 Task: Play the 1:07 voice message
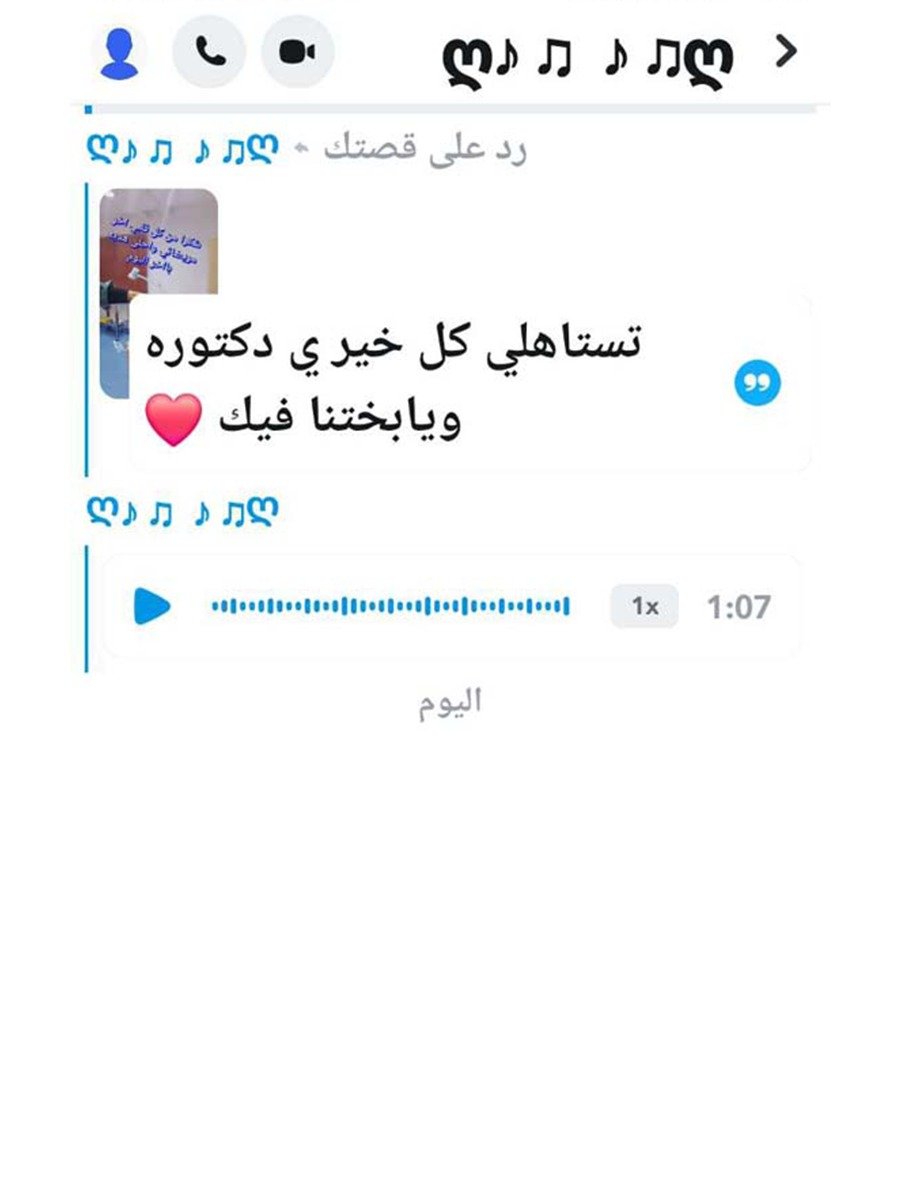tap(152, 606)
